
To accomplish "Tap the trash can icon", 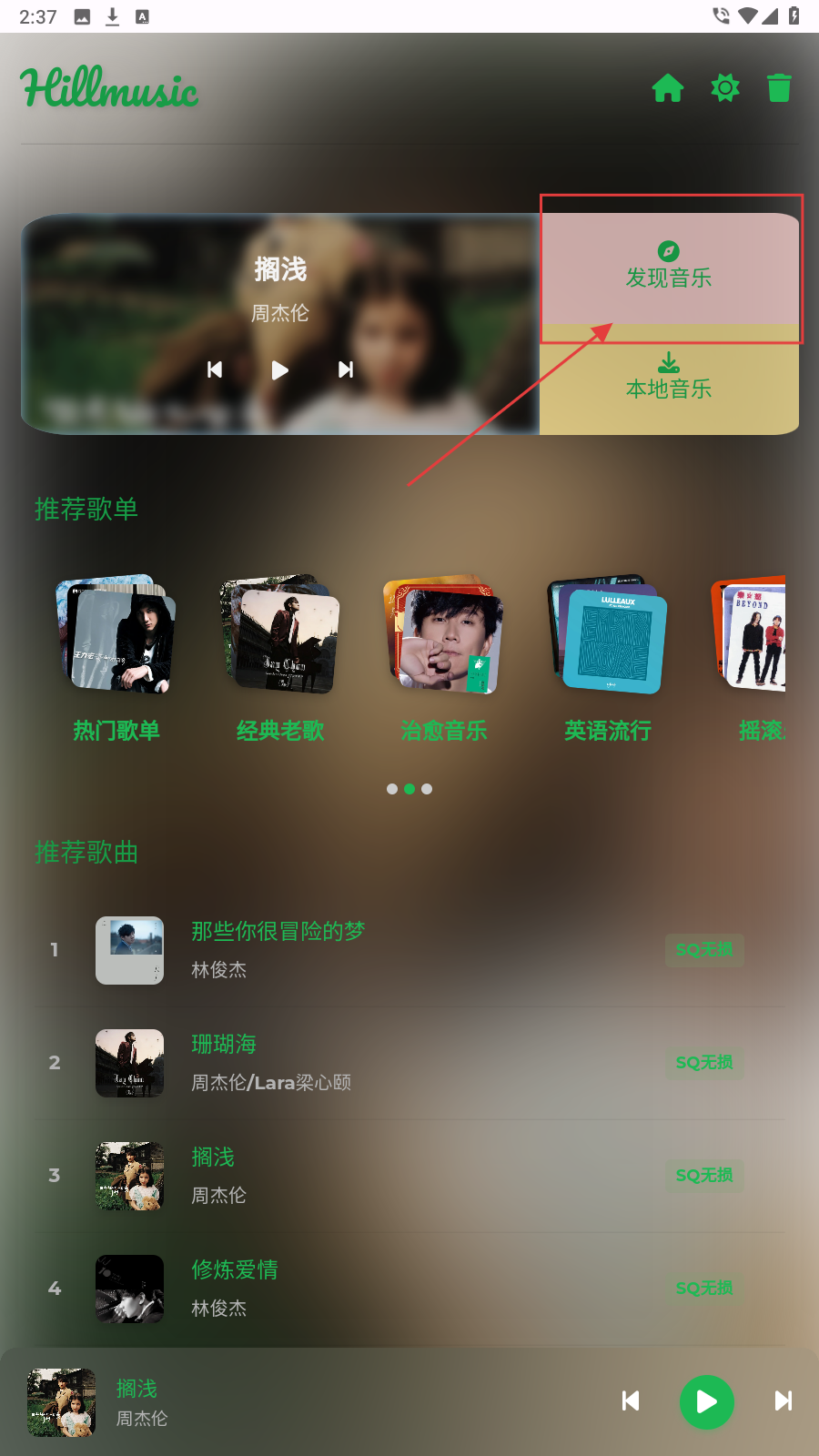I will 779,88.
